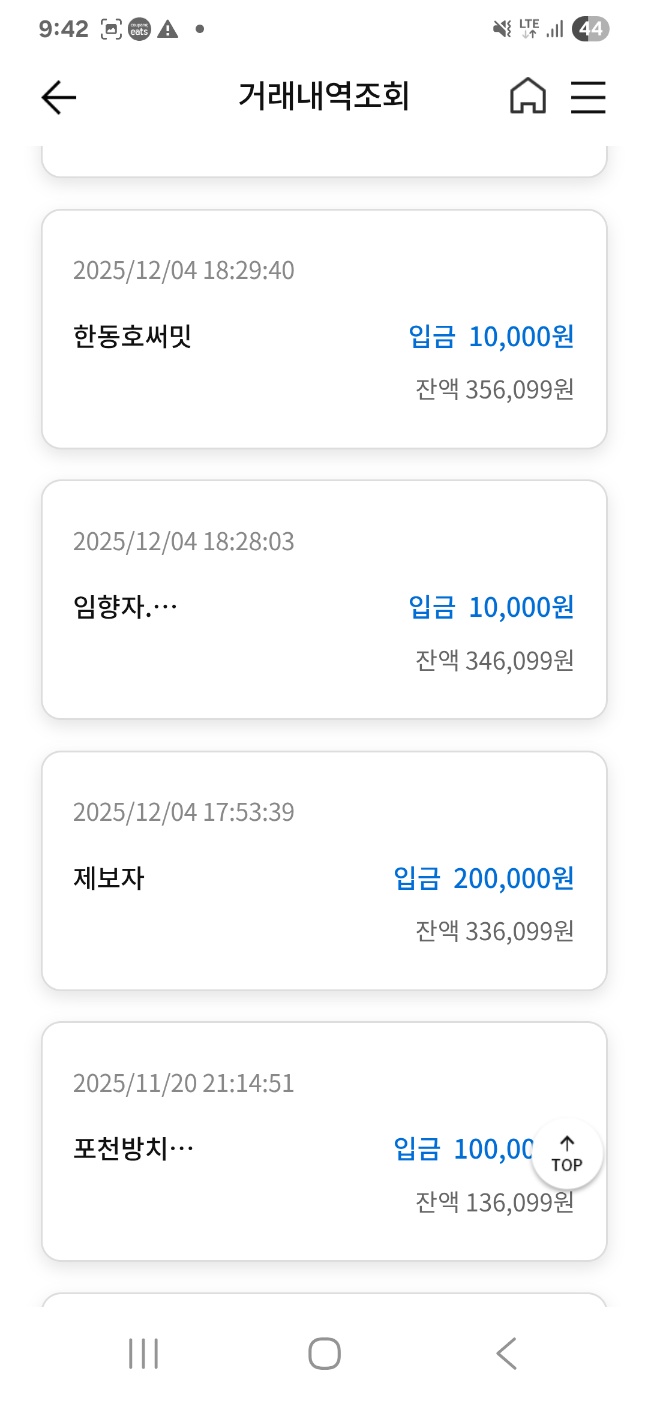The image size is (648, 1404).
Task: Jump to top with the TOP button
Action: [567, 1154]
